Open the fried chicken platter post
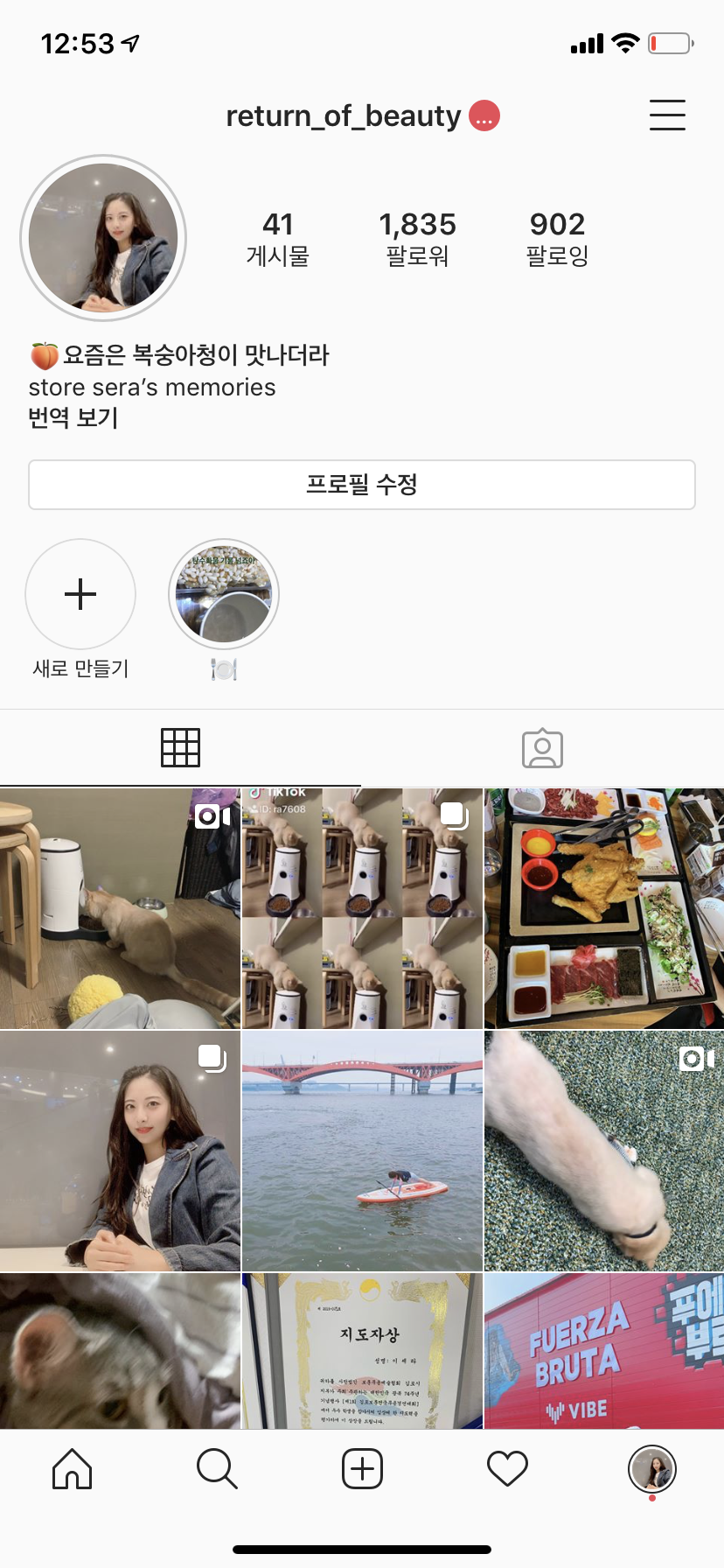This screenshot has width=724, height=1568. [x=604, y=908]
